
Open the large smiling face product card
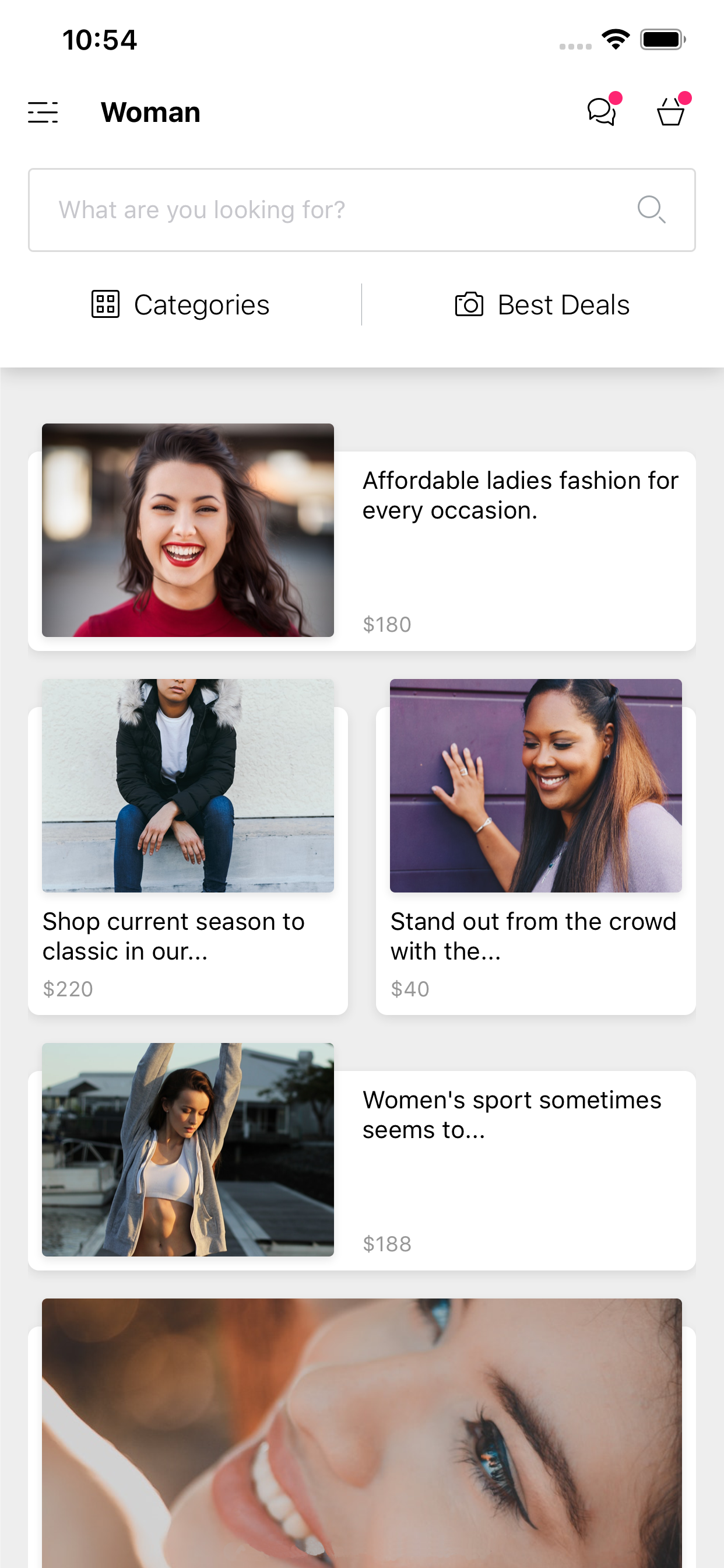(x=362, y=1433)
